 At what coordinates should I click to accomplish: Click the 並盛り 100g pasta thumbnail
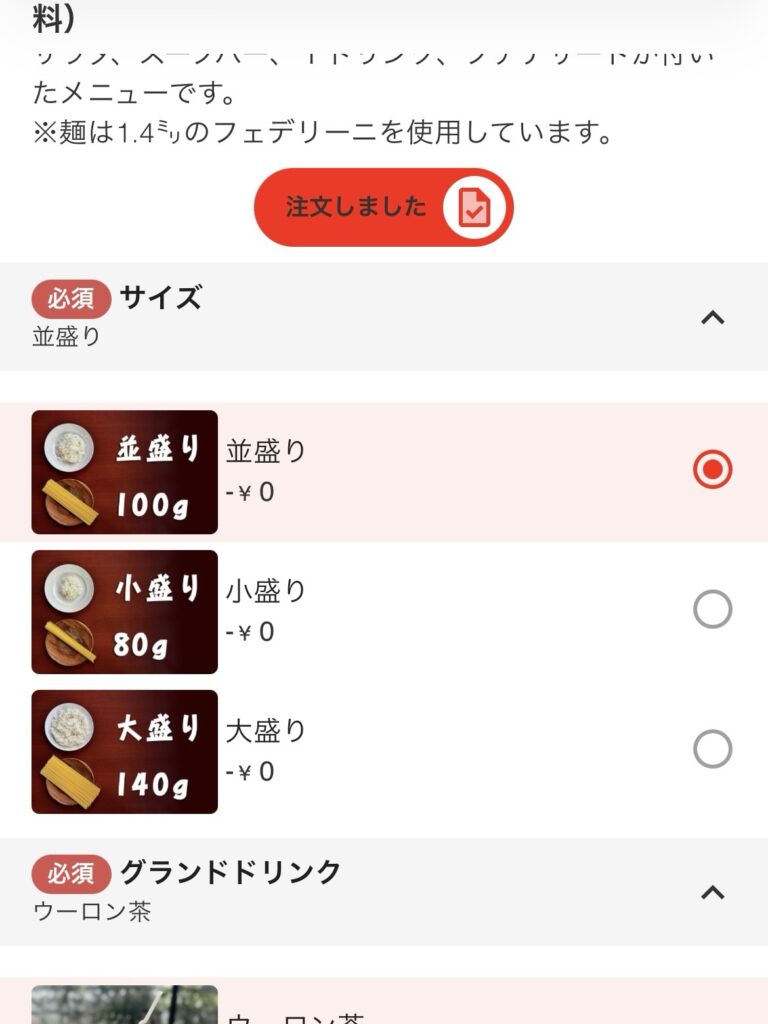click(x=123, y=471)
